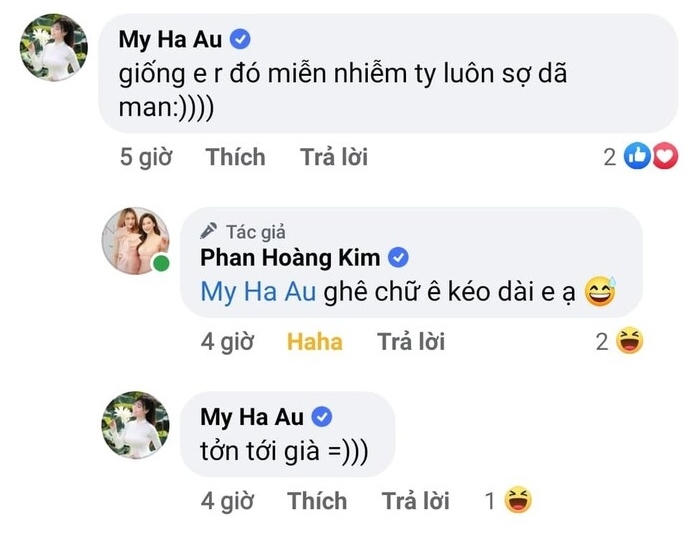
Task: Reply to My Ha Au's first comment
Action: point(333,157)
